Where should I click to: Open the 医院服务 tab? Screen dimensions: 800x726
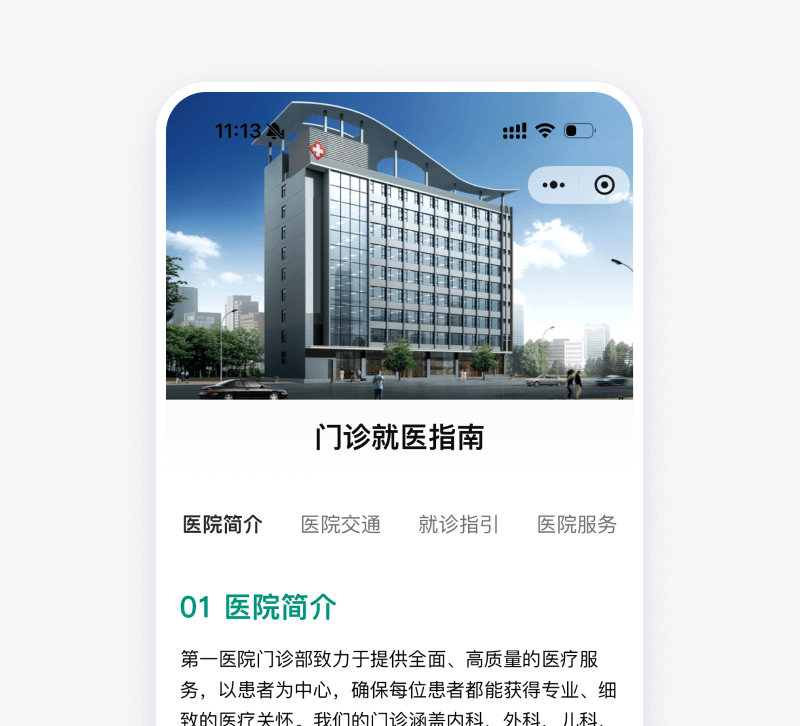click(x=577, y=524)
